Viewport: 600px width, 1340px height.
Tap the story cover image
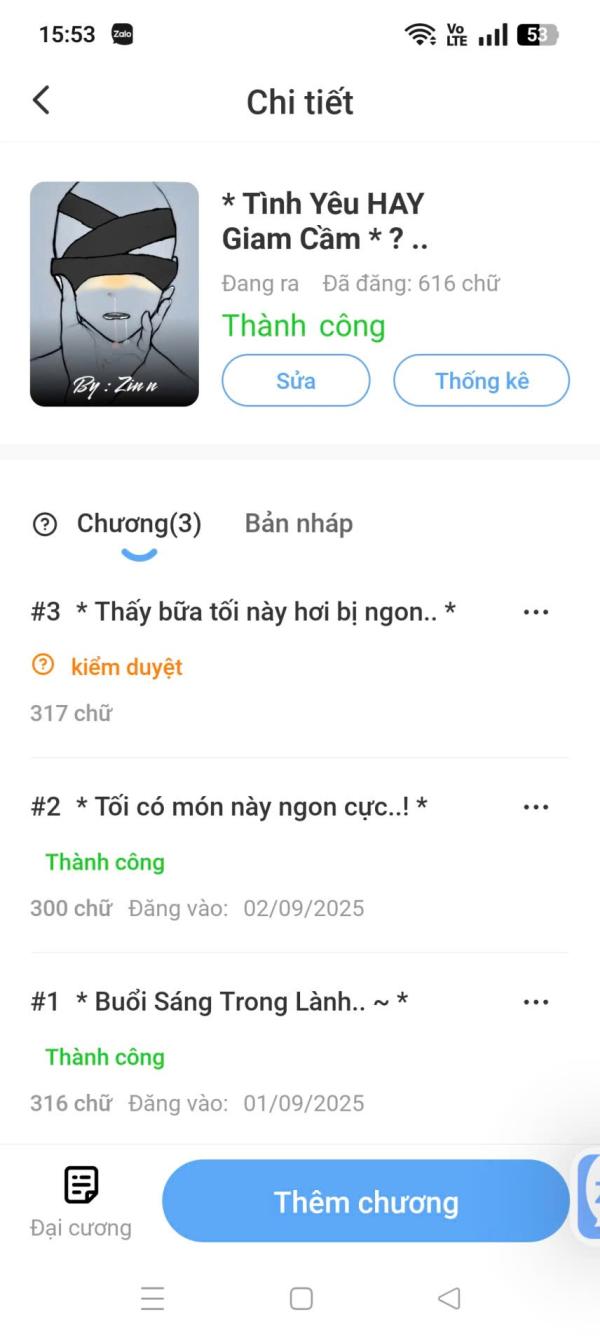pos(114,294)
